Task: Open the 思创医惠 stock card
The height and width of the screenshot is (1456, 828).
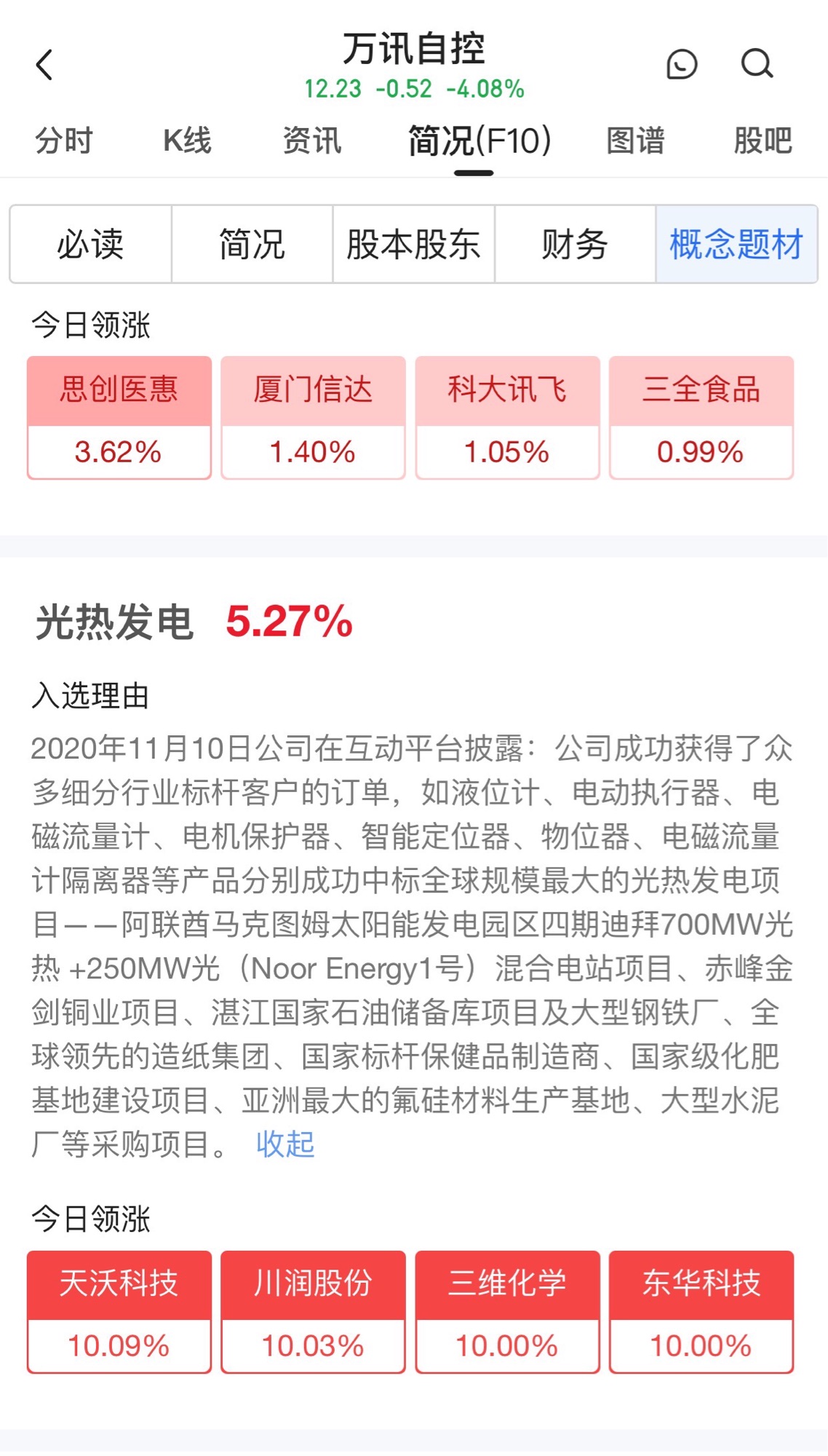Action: [x=119, y=417]
